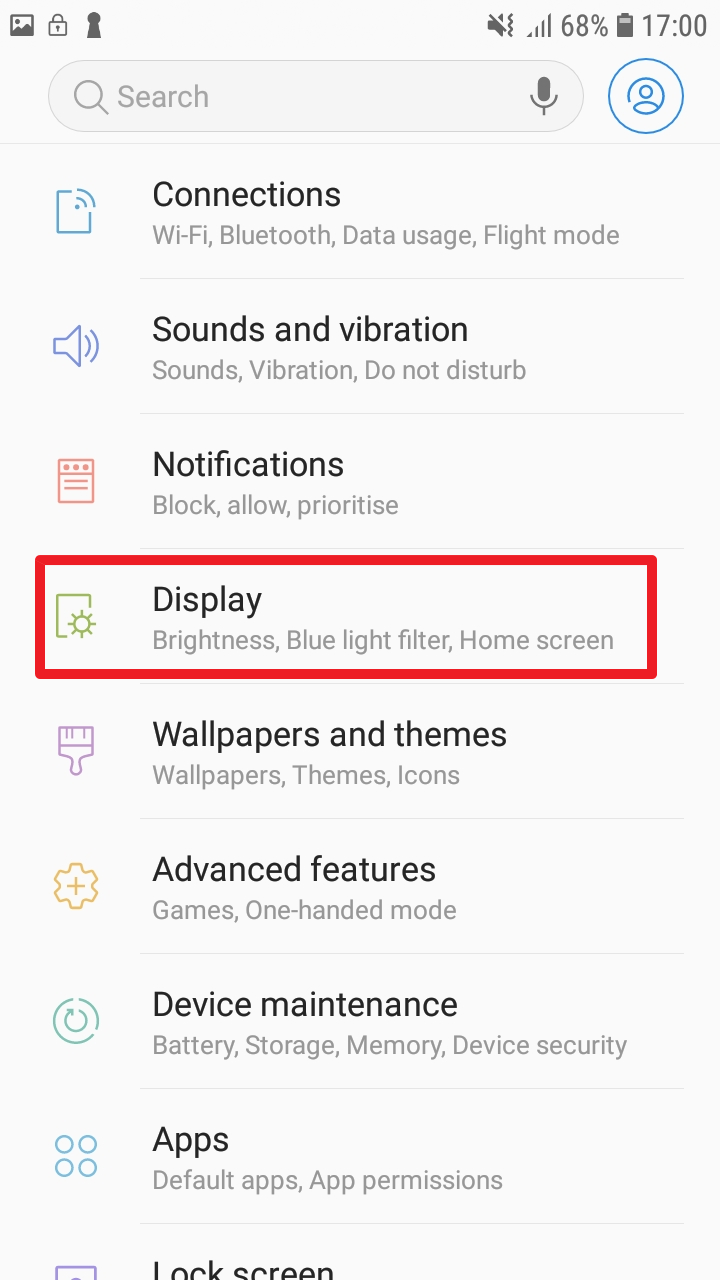This screenshot has height=1280, width=720.
Task: Open the Samsung account profile icon
Action: click(x=646, y=97)
